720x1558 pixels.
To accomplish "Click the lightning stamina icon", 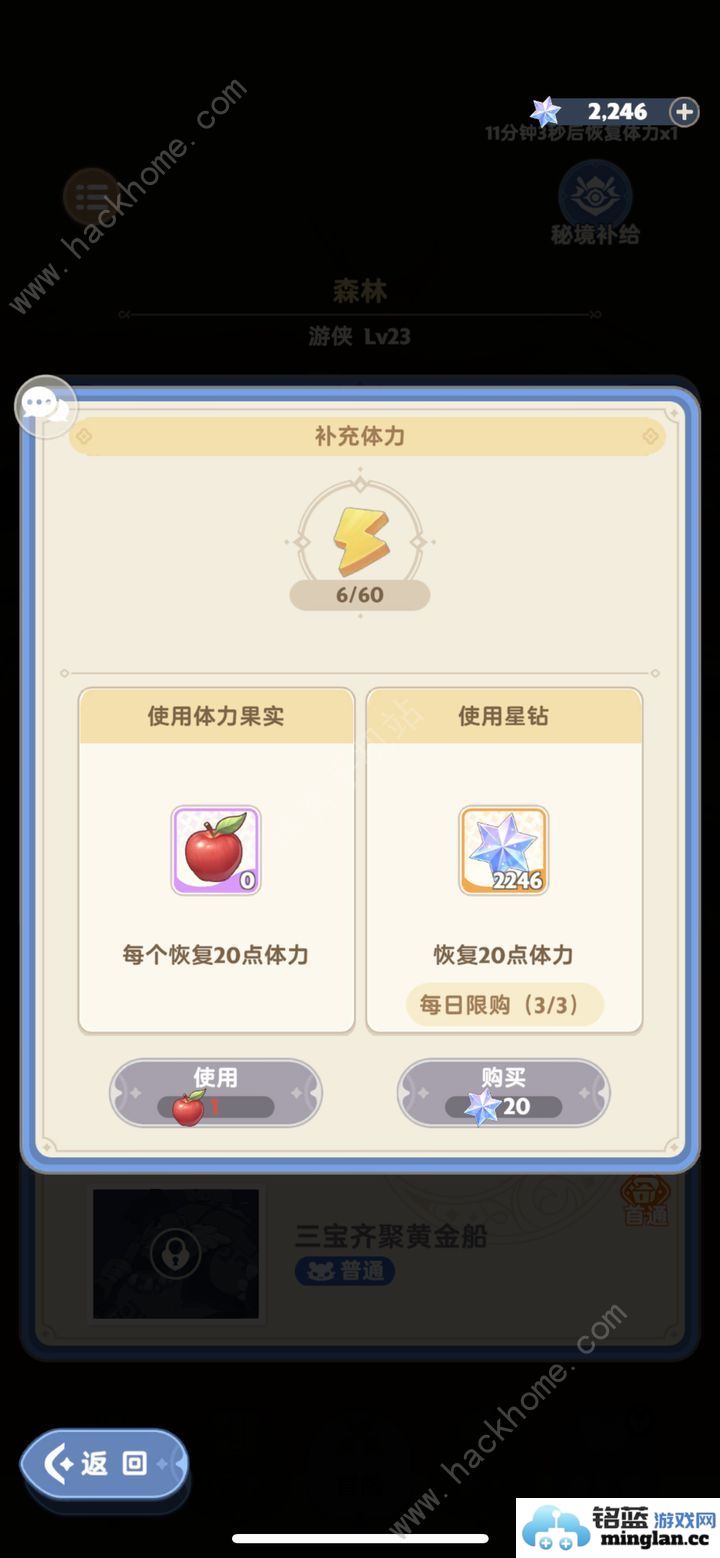I will (x=360, y=540).
